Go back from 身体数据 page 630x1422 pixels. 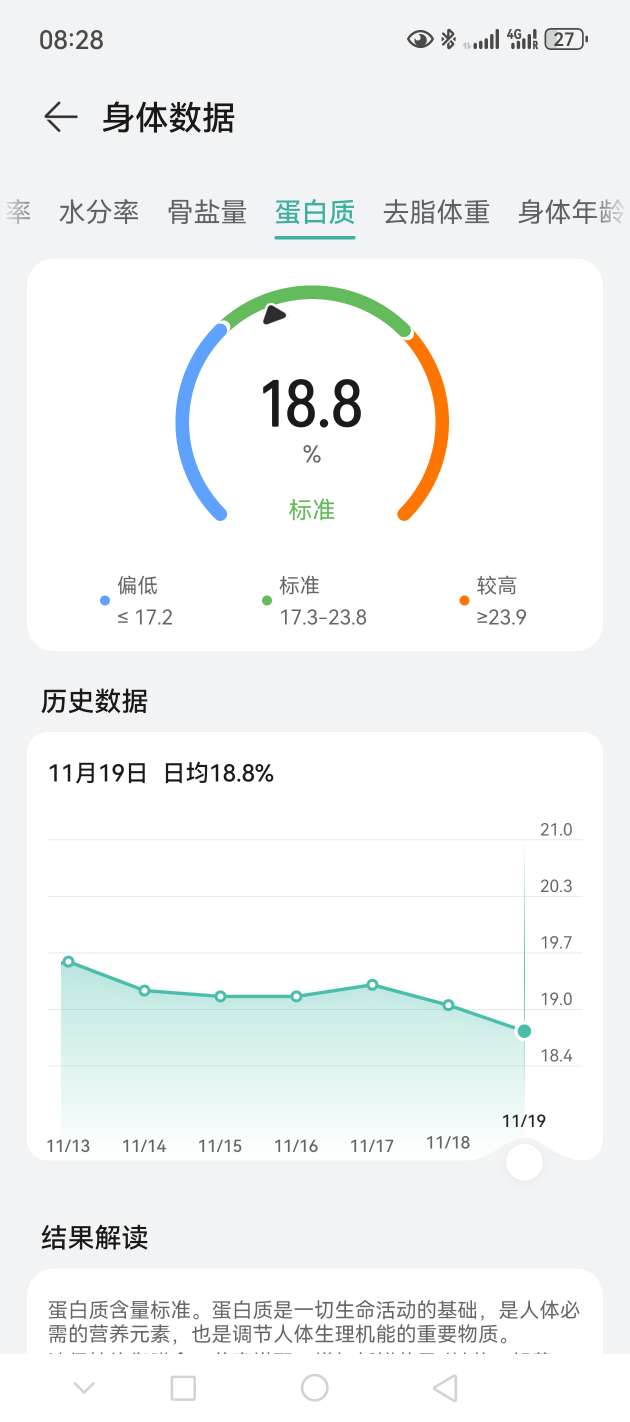point(60,118)
